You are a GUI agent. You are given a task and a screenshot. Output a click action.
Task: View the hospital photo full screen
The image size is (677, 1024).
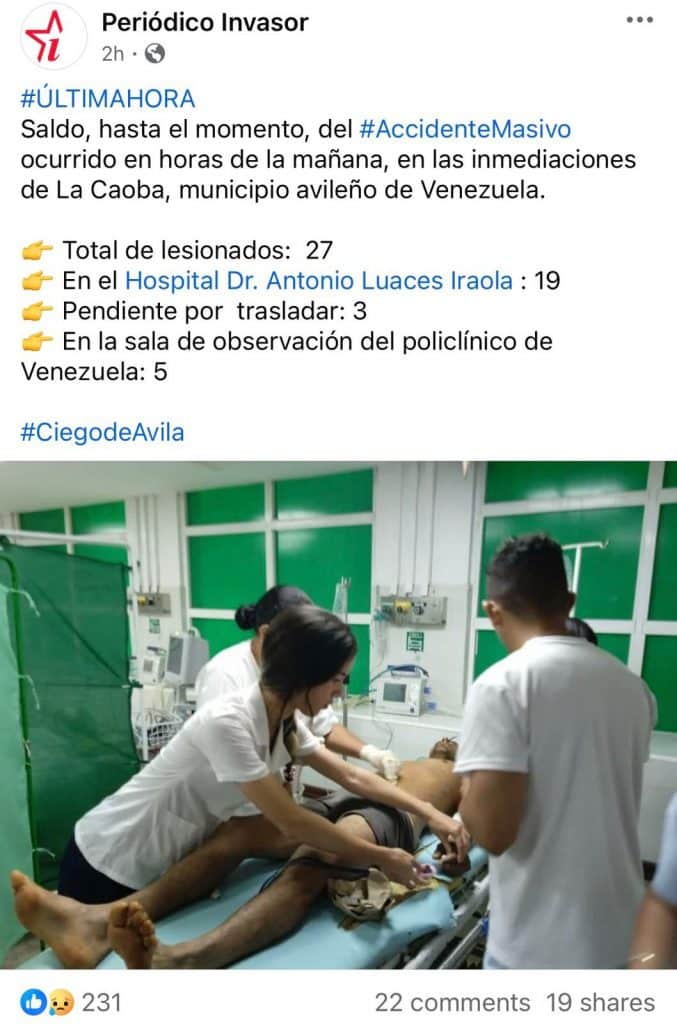point(338,715)
